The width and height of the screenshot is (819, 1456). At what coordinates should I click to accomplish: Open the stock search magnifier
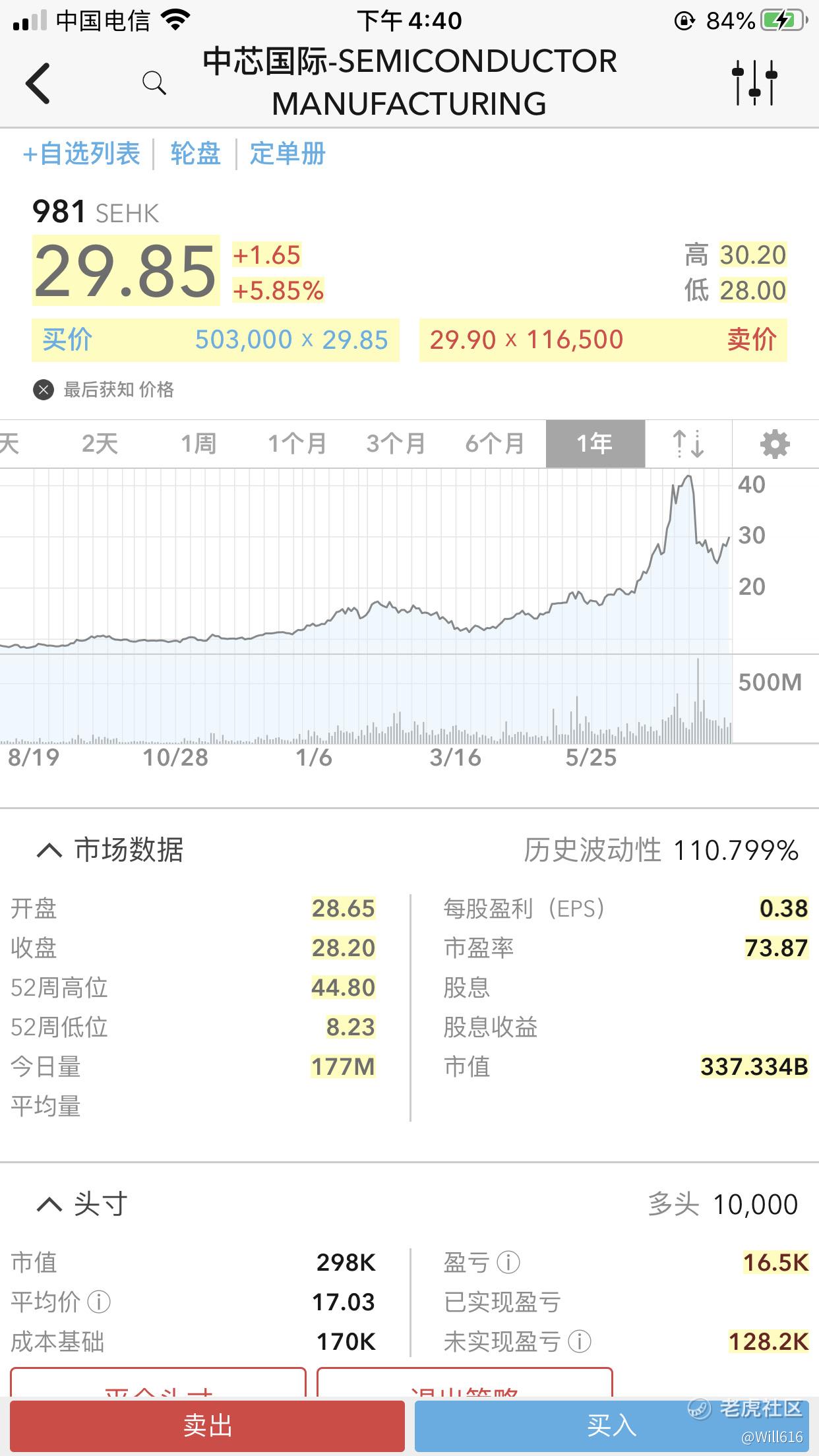154,83
